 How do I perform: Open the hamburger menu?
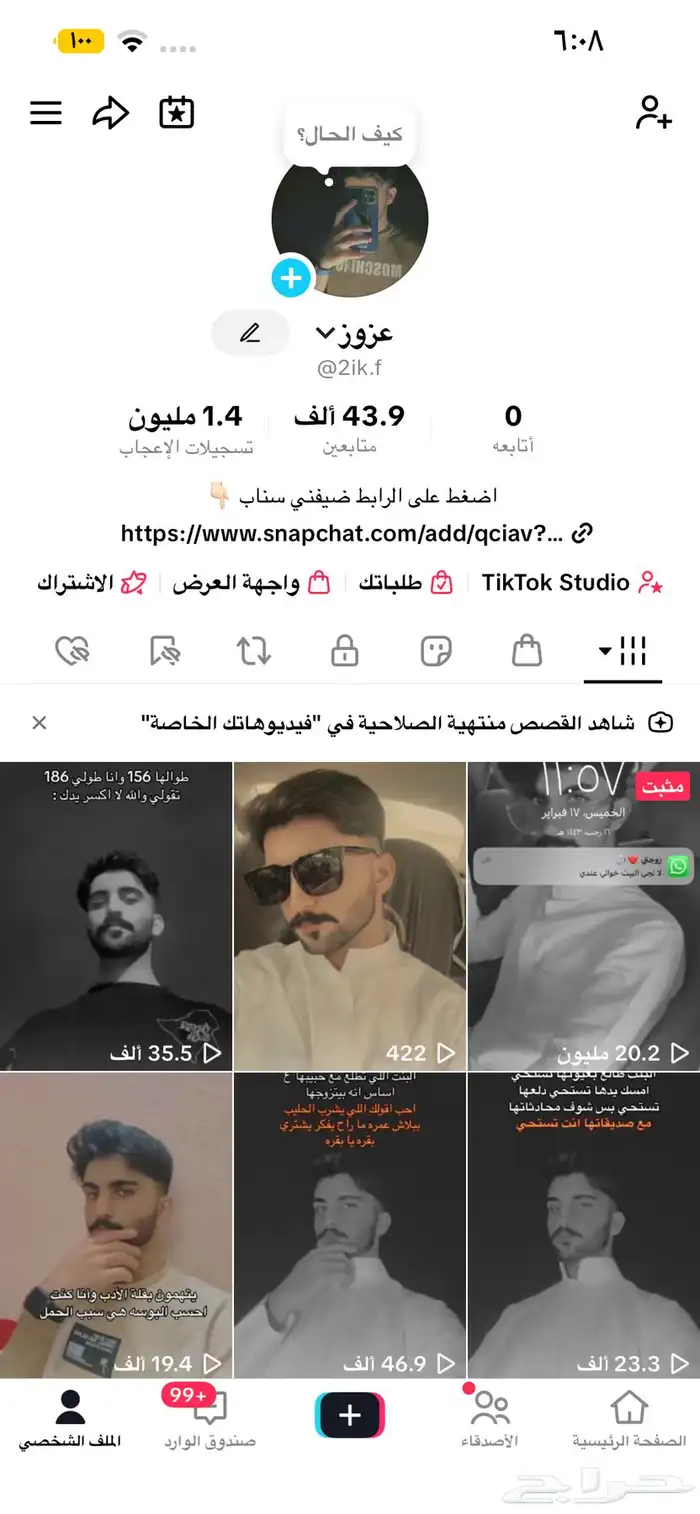coord(46,113)
